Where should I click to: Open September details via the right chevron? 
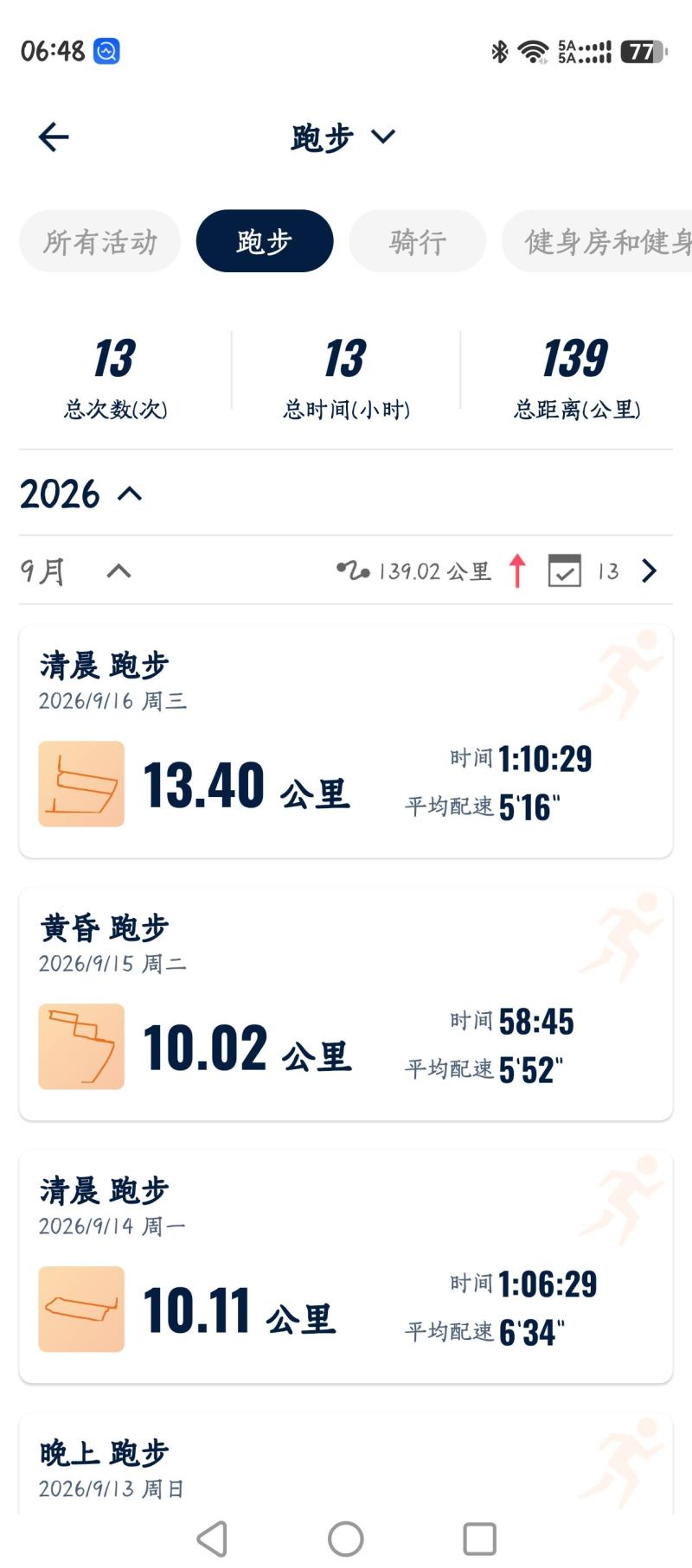click(x=650, y=570)
